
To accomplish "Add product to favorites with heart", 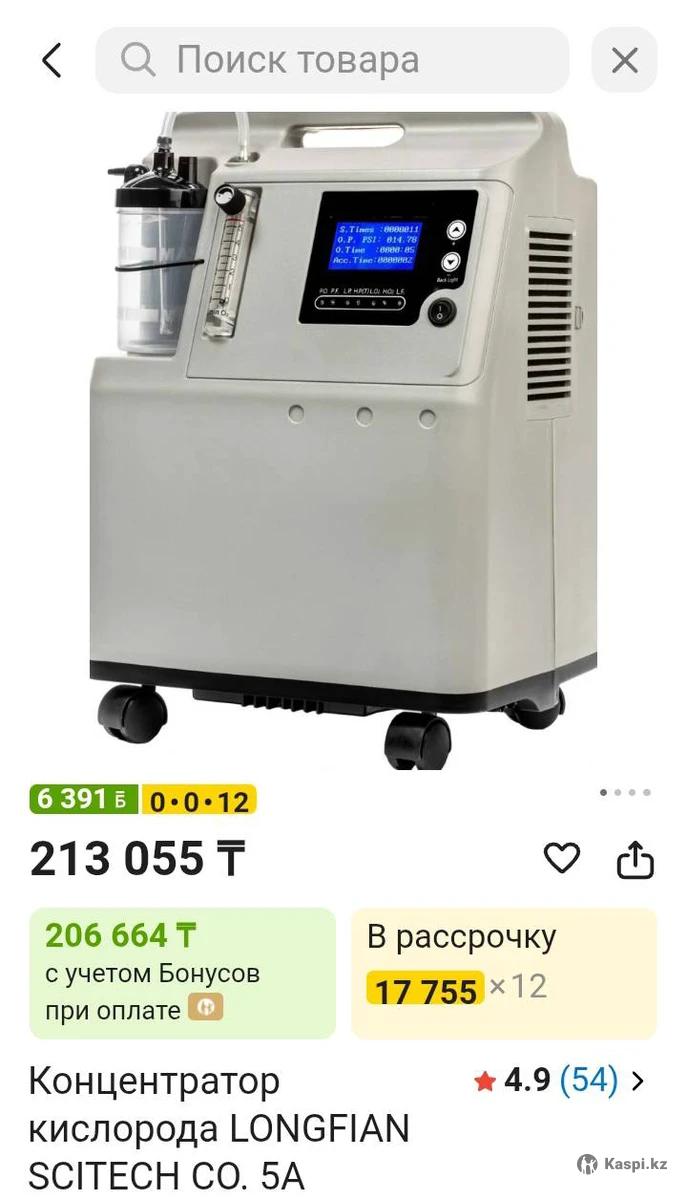I will tap(561, 858).
